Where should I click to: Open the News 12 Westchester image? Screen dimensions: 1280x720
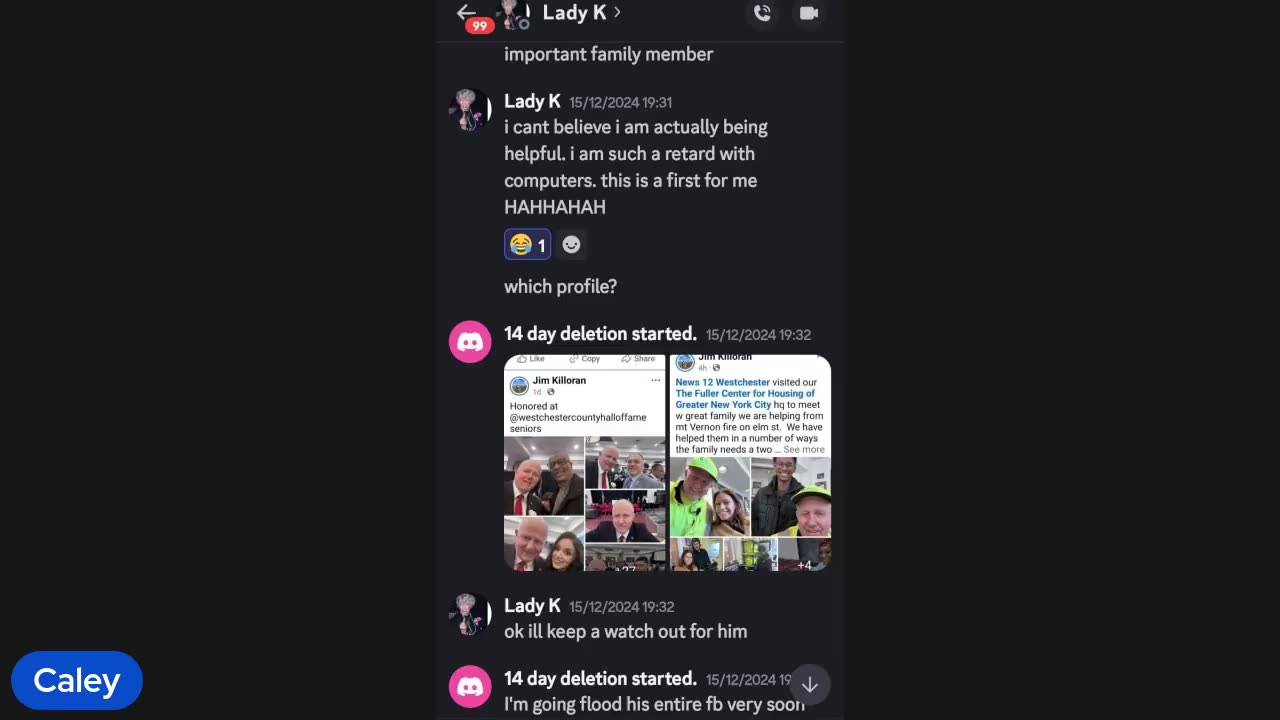coord(750,463)
